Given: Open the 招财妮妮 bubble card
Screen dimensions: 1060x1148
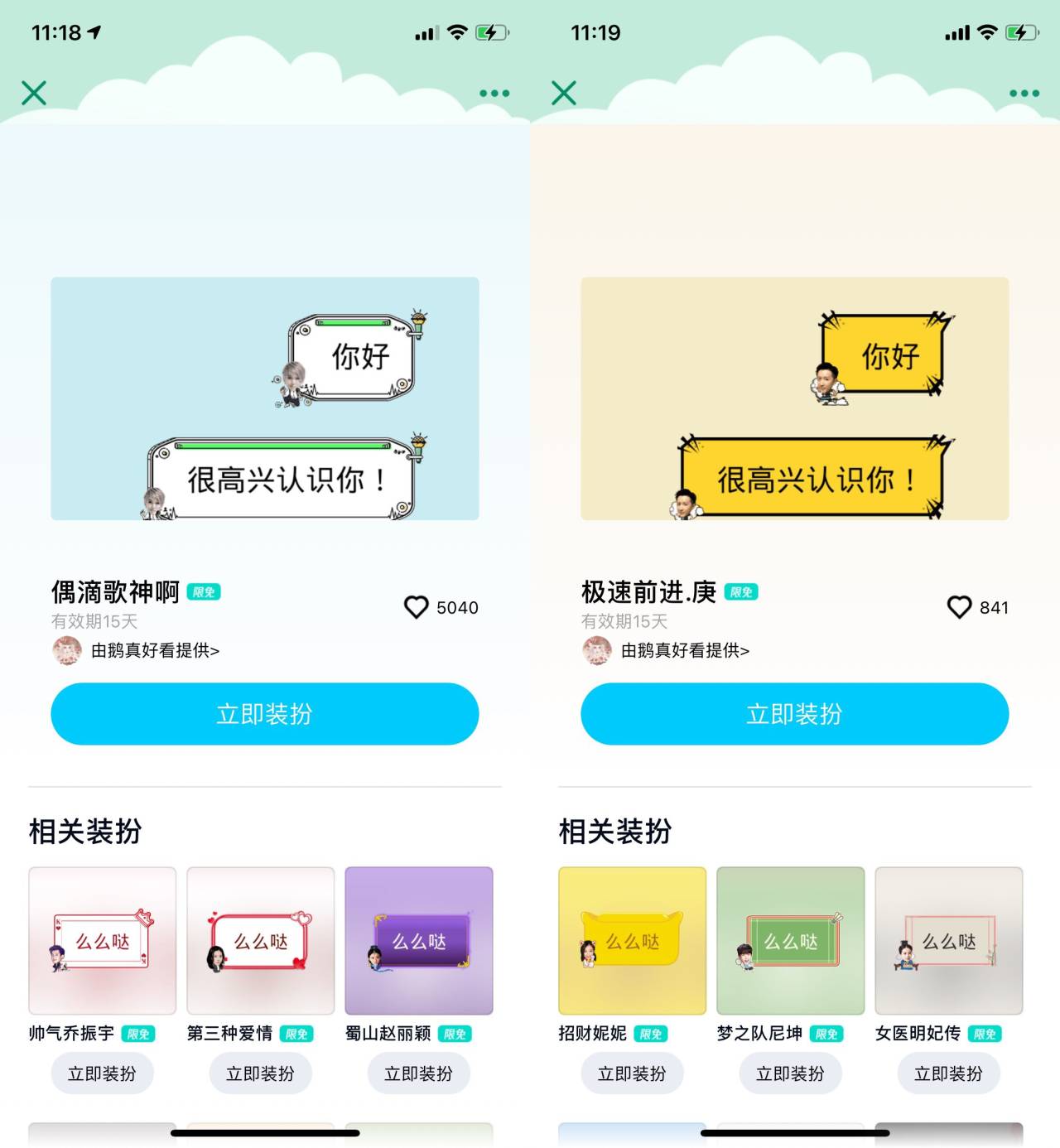Looking at the screenshot, I should point(633,941).
